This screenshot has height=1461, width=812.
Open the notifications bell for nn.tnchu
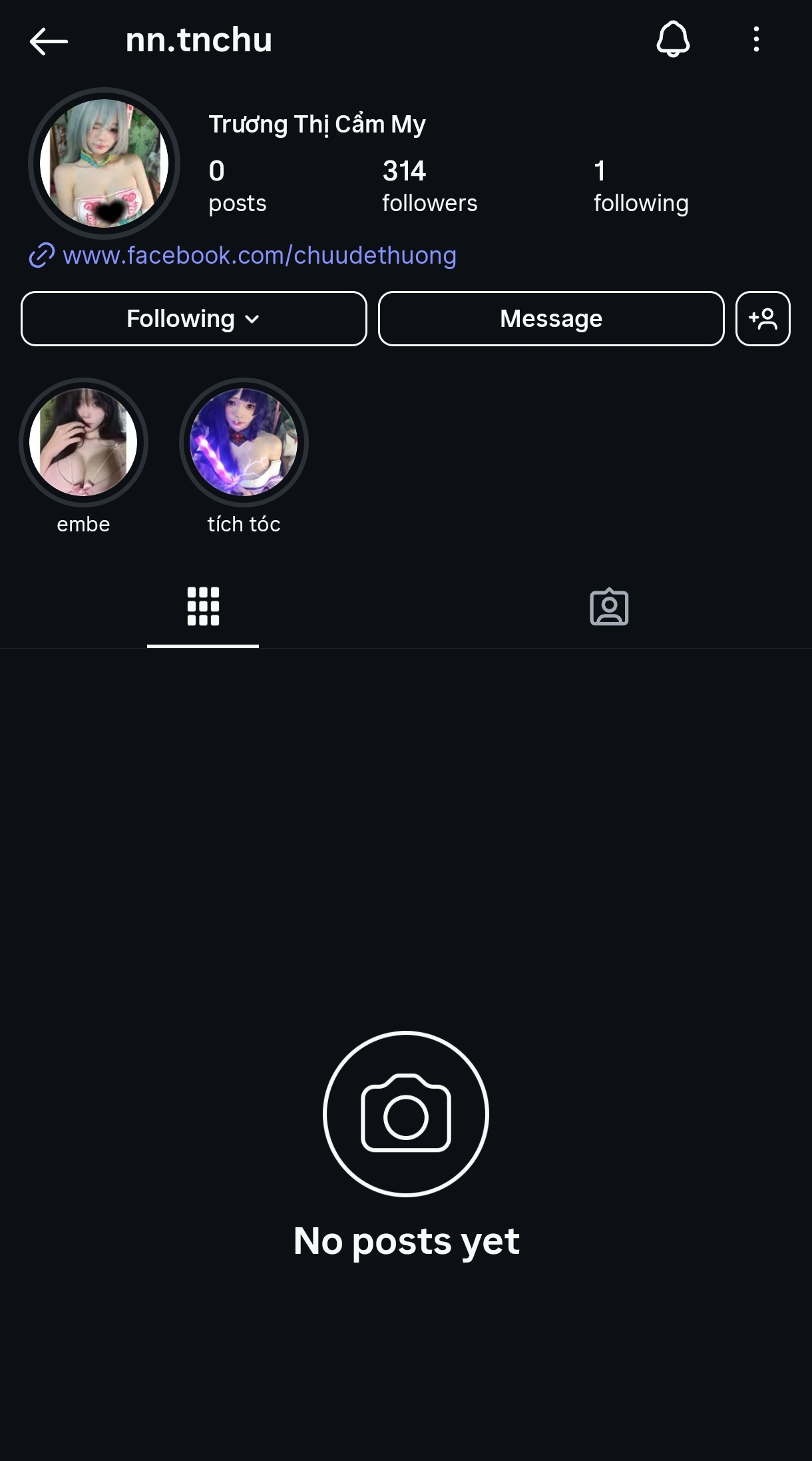pyautogui.click(x=673, y=39)
